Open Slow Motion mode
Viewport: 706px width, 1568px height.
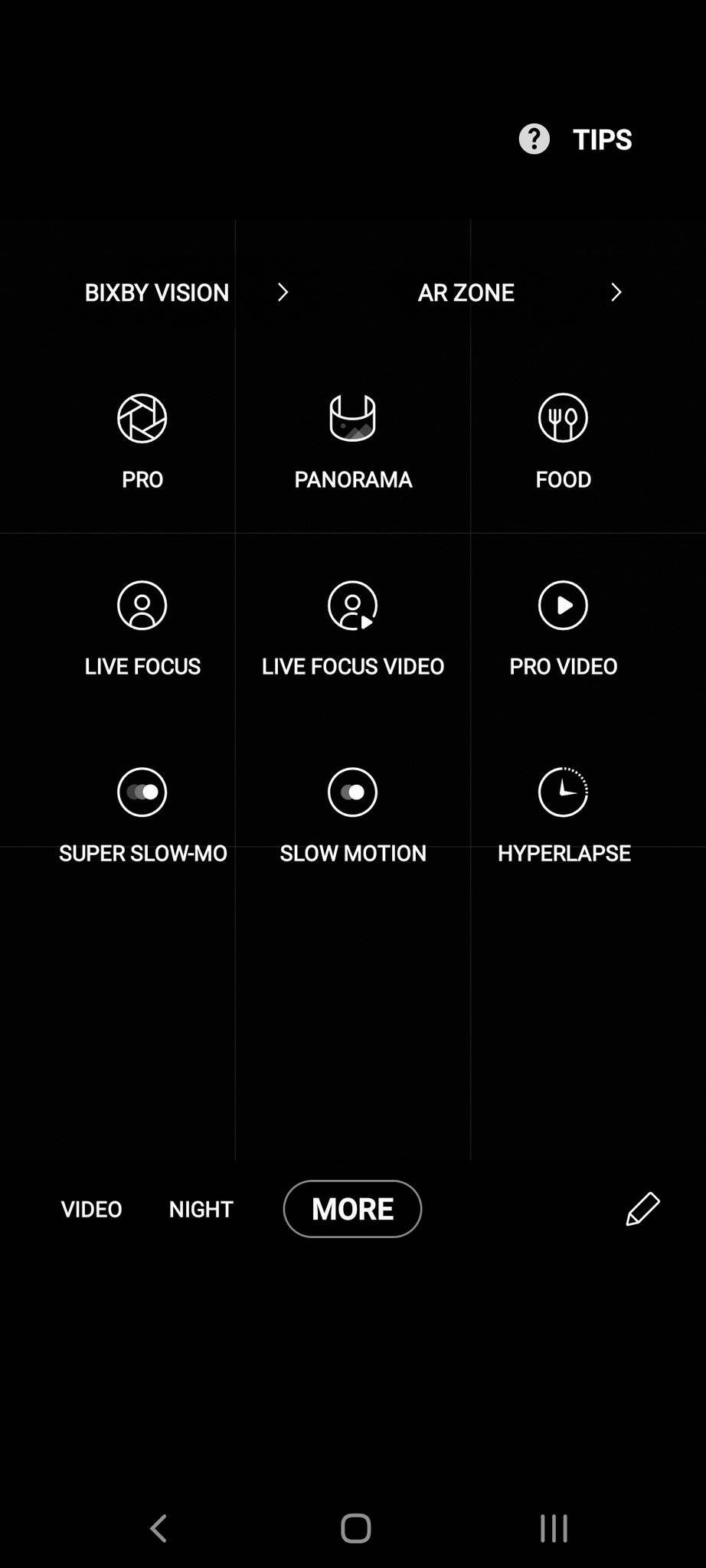coord(352,792)
